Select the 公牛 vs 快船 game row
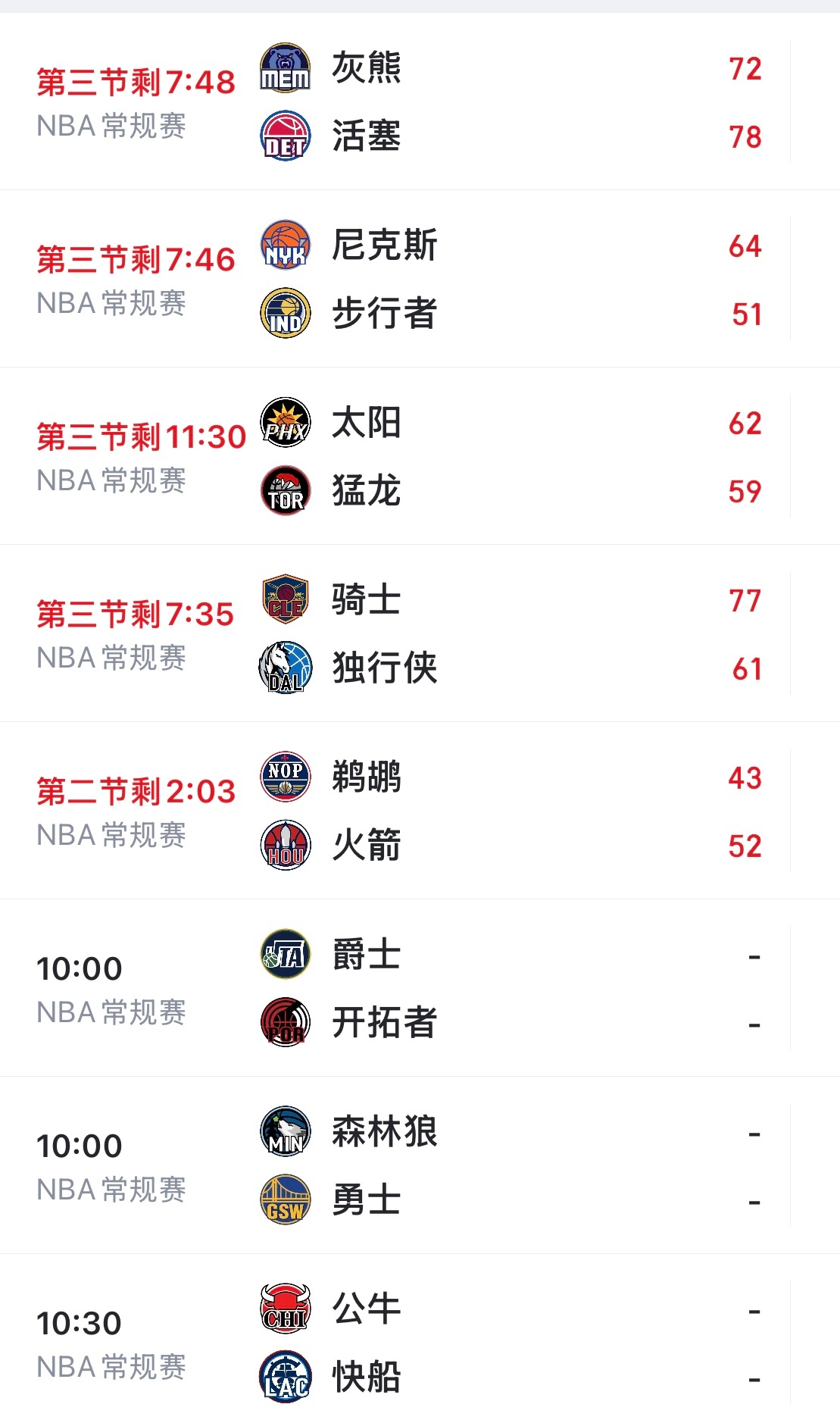 click(x=420, y=1341)
